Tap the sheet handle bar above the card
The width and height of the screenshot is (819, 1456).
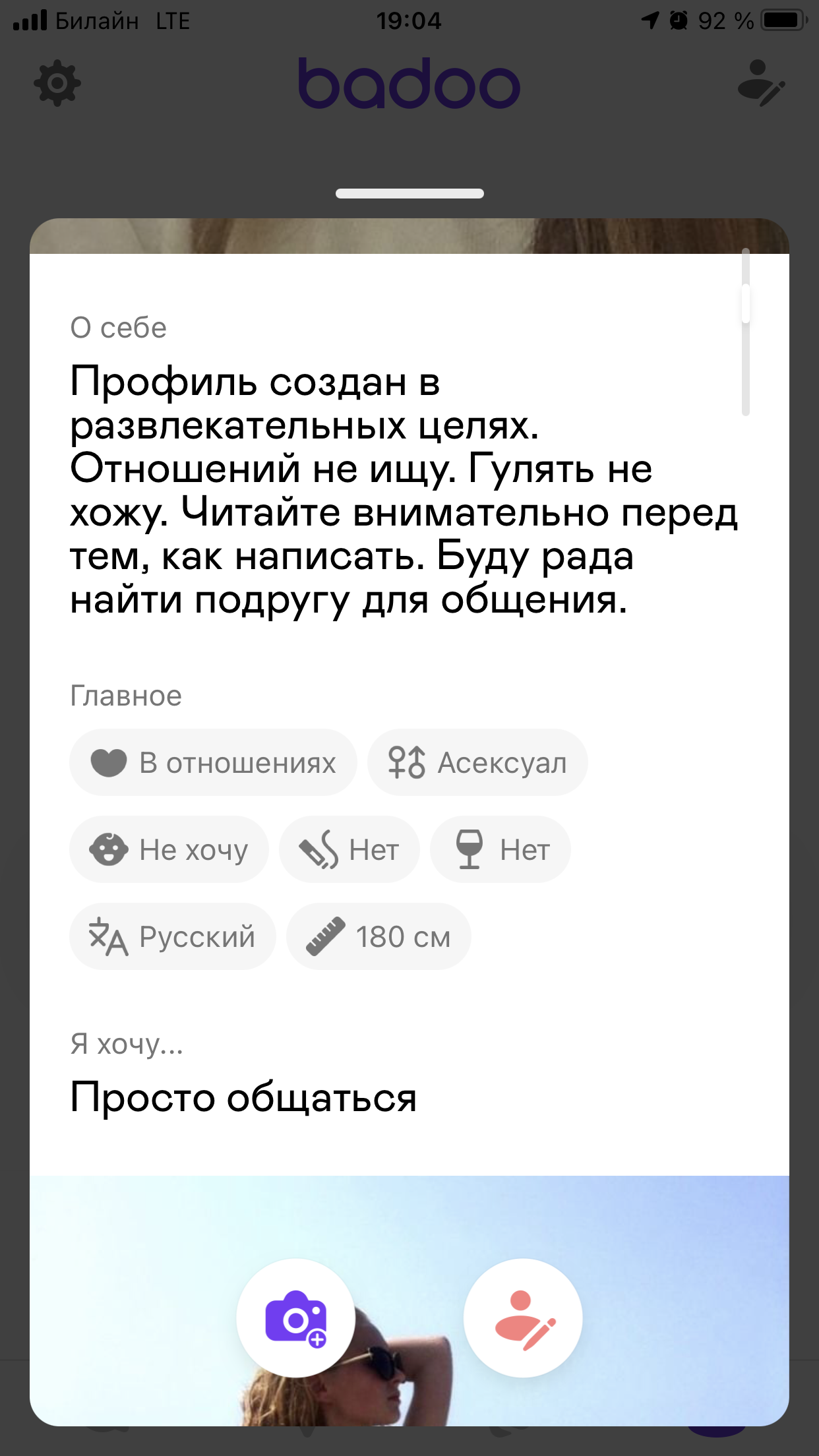click(x=409, y=193)
